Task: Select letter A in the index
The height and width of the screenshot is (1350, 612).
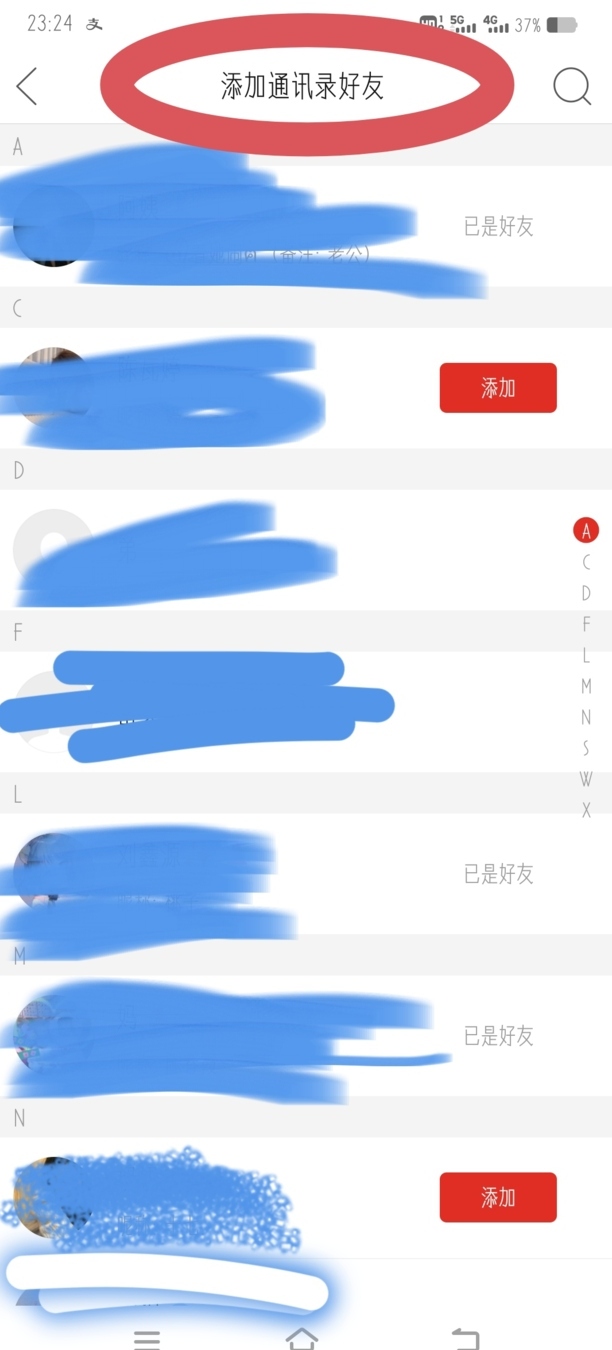Action: coord(586,530)
